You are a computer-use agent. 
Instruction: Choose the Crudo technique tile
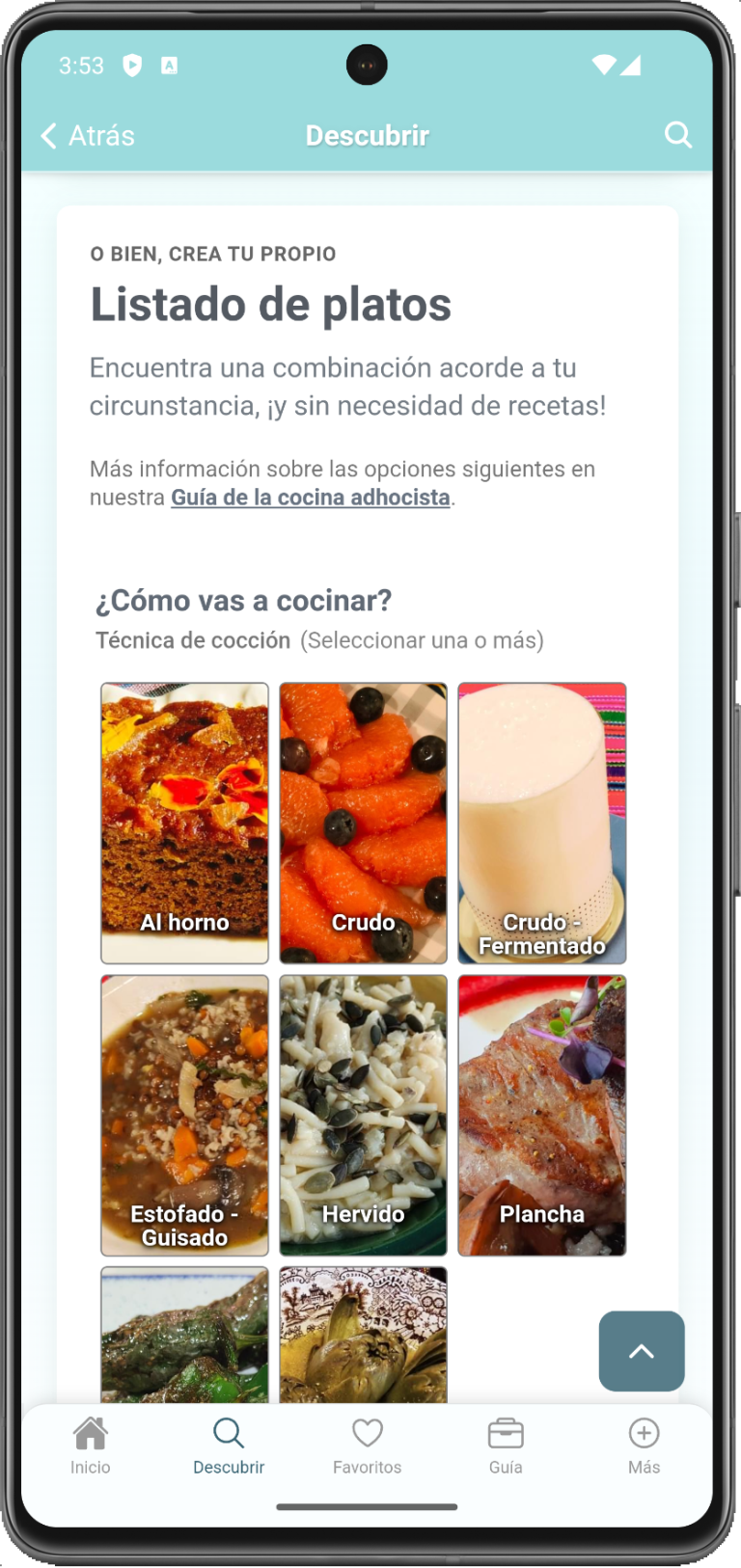(x=363, y=823)
